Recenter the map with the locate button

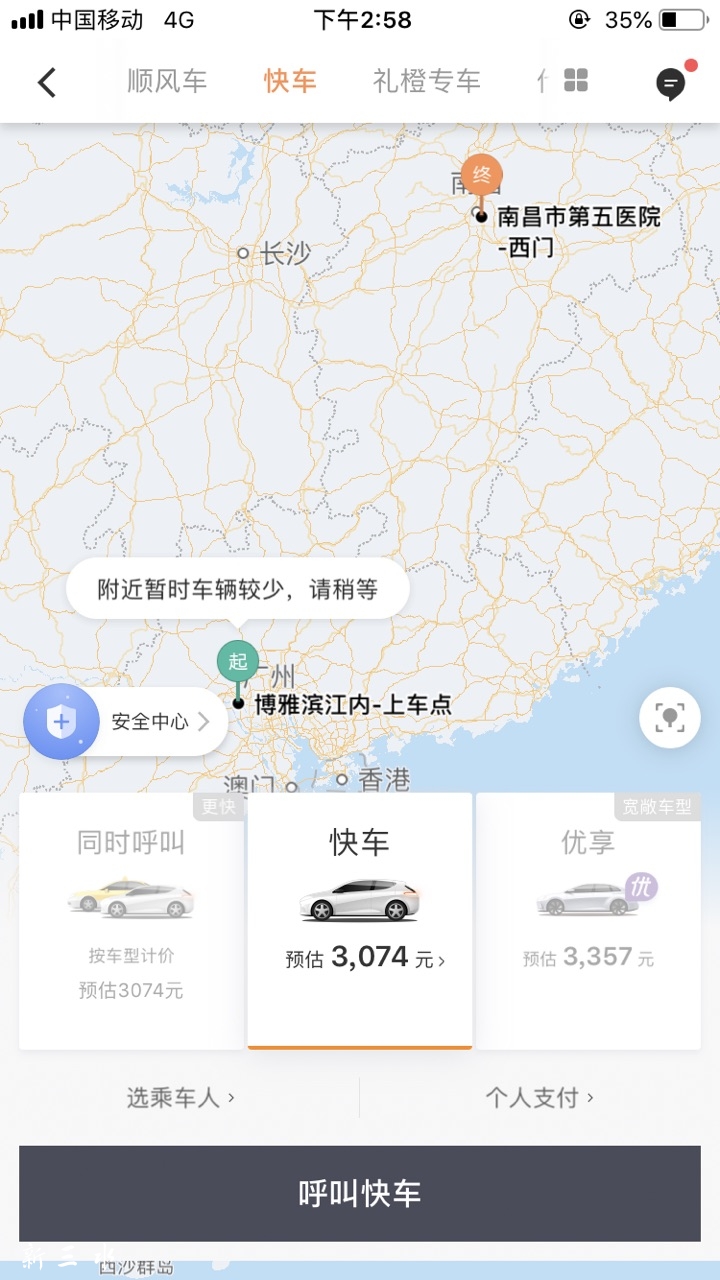coord(670,718)
